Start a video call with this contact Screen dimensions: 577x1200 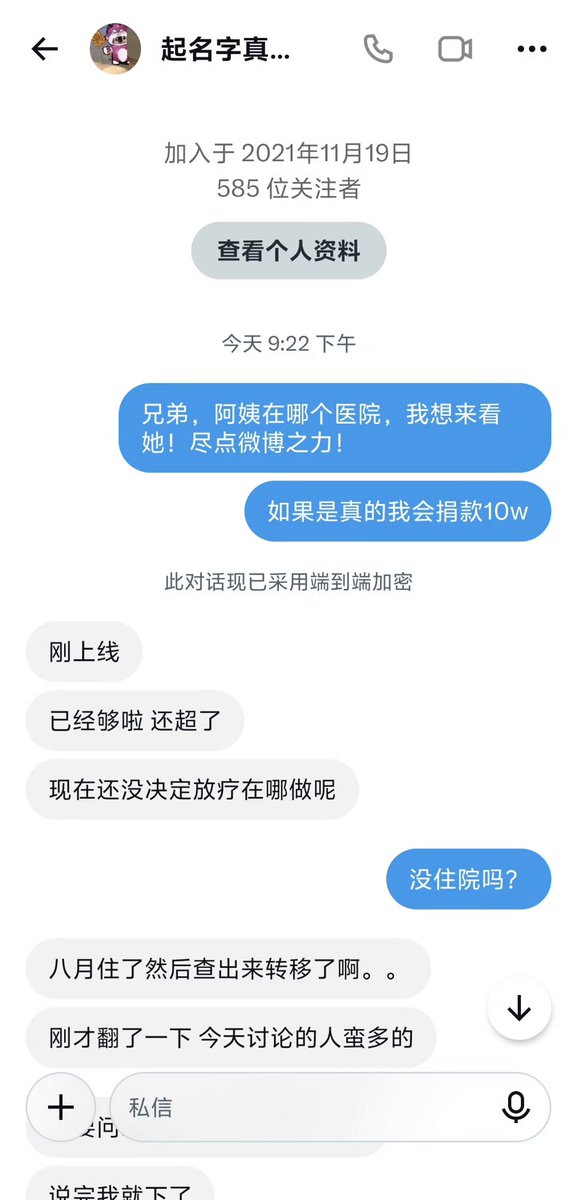(x=455, y=49)
